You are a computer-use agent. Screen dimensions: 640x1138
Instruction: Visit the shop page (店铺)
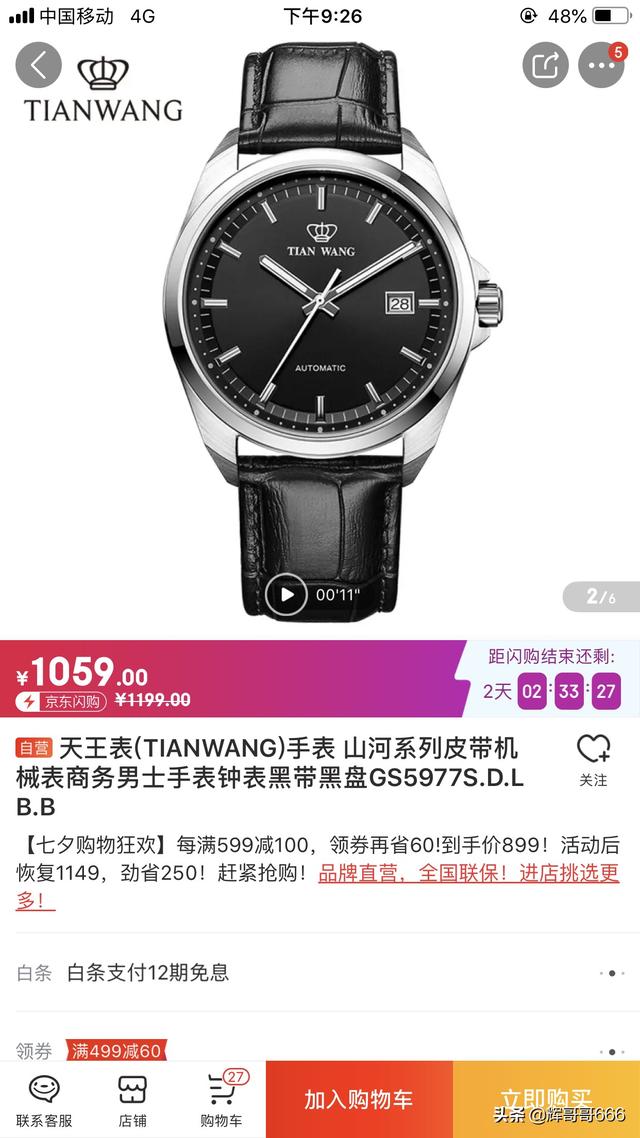132,1100
